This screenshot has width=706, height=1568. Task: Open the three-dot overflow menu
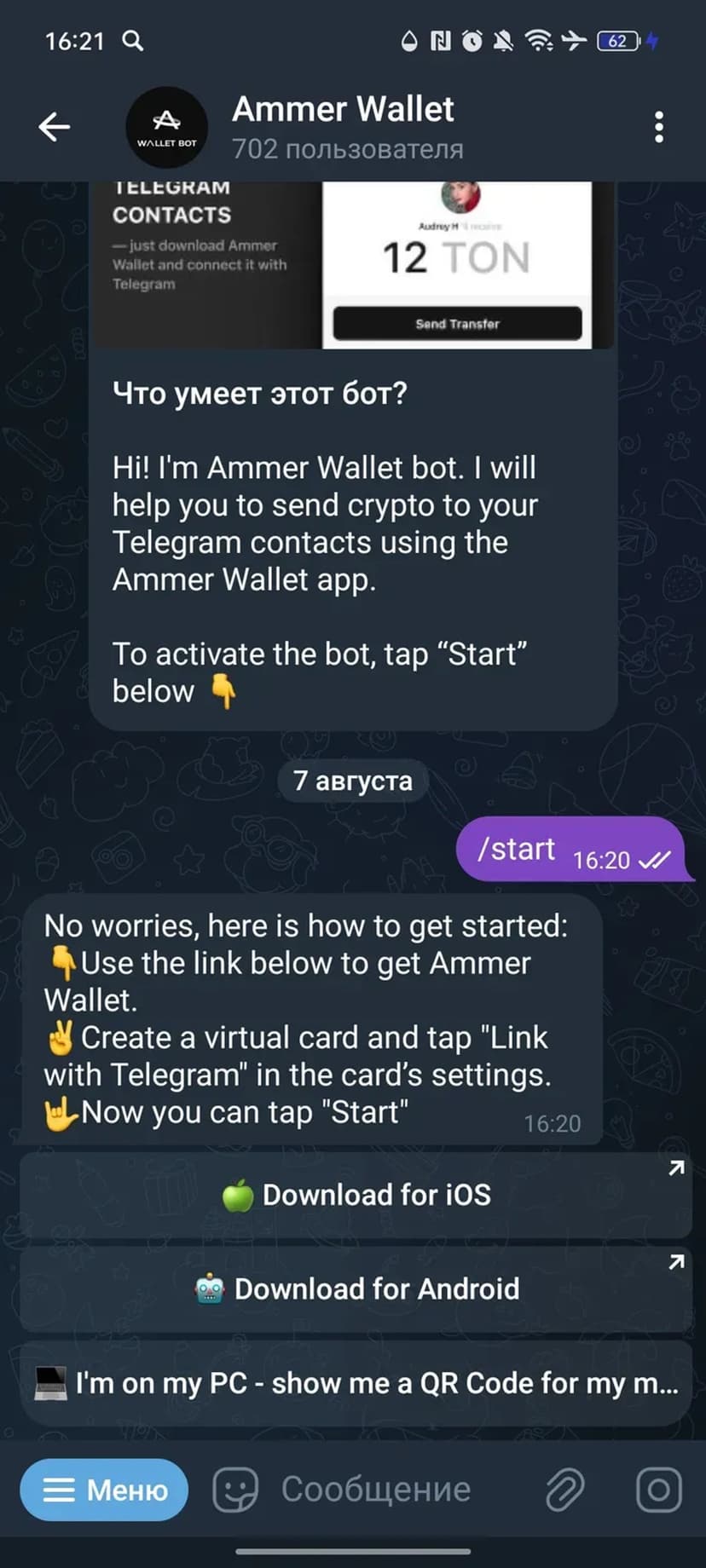click(x=658, y=127)
